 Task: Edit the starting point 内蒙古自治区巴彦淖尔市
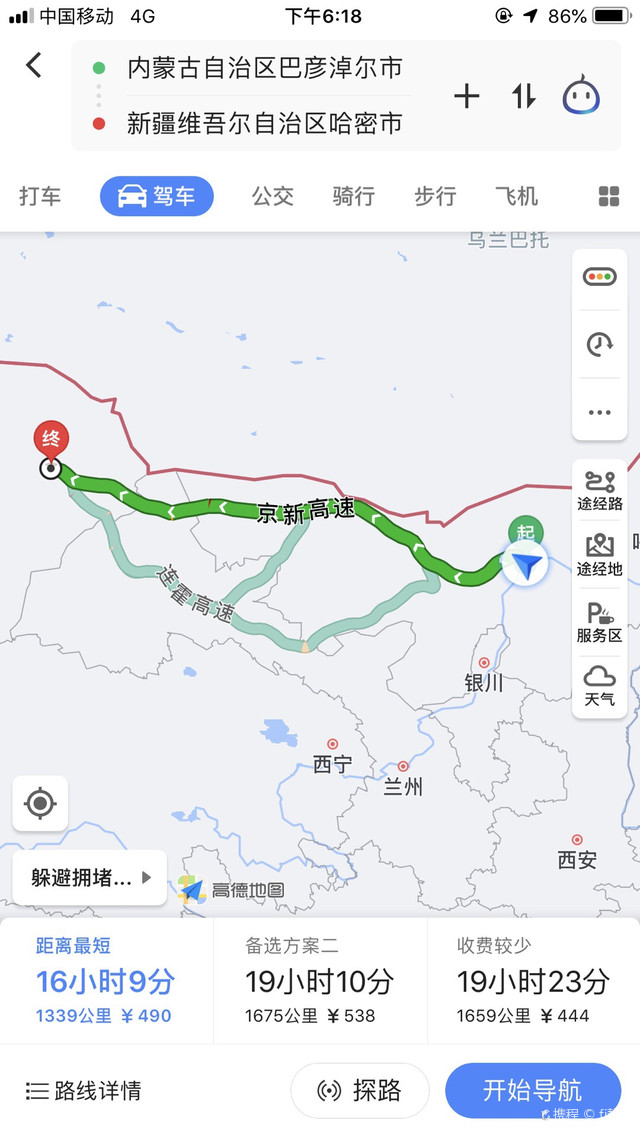click(264, 68)
